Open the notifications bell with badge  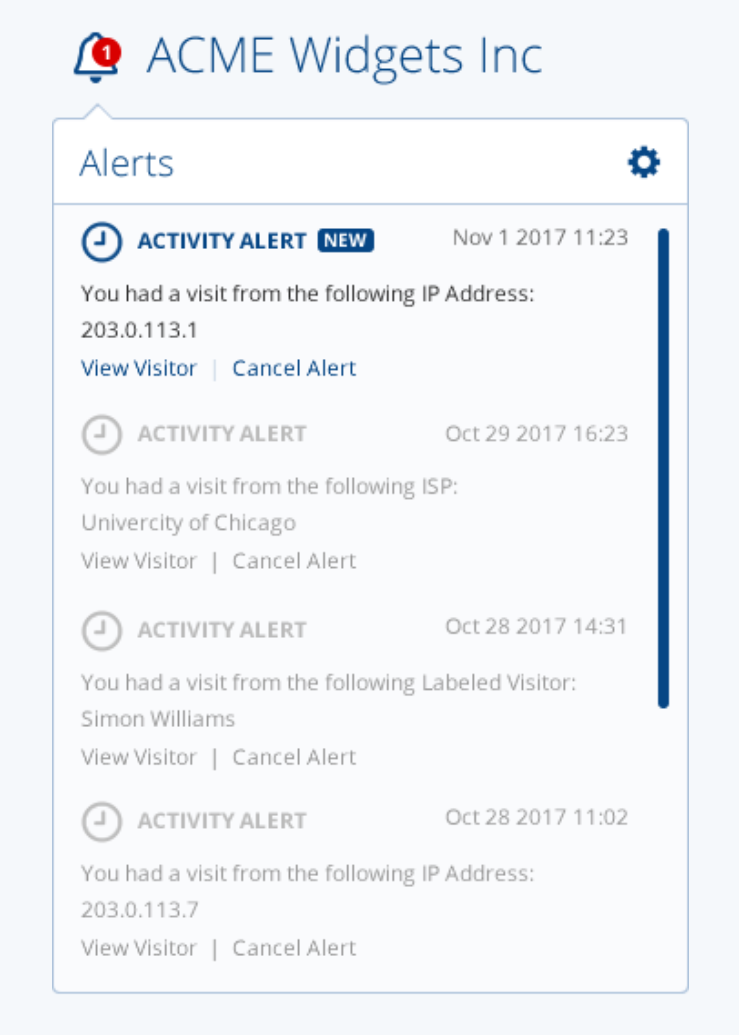tap(96, 58)
